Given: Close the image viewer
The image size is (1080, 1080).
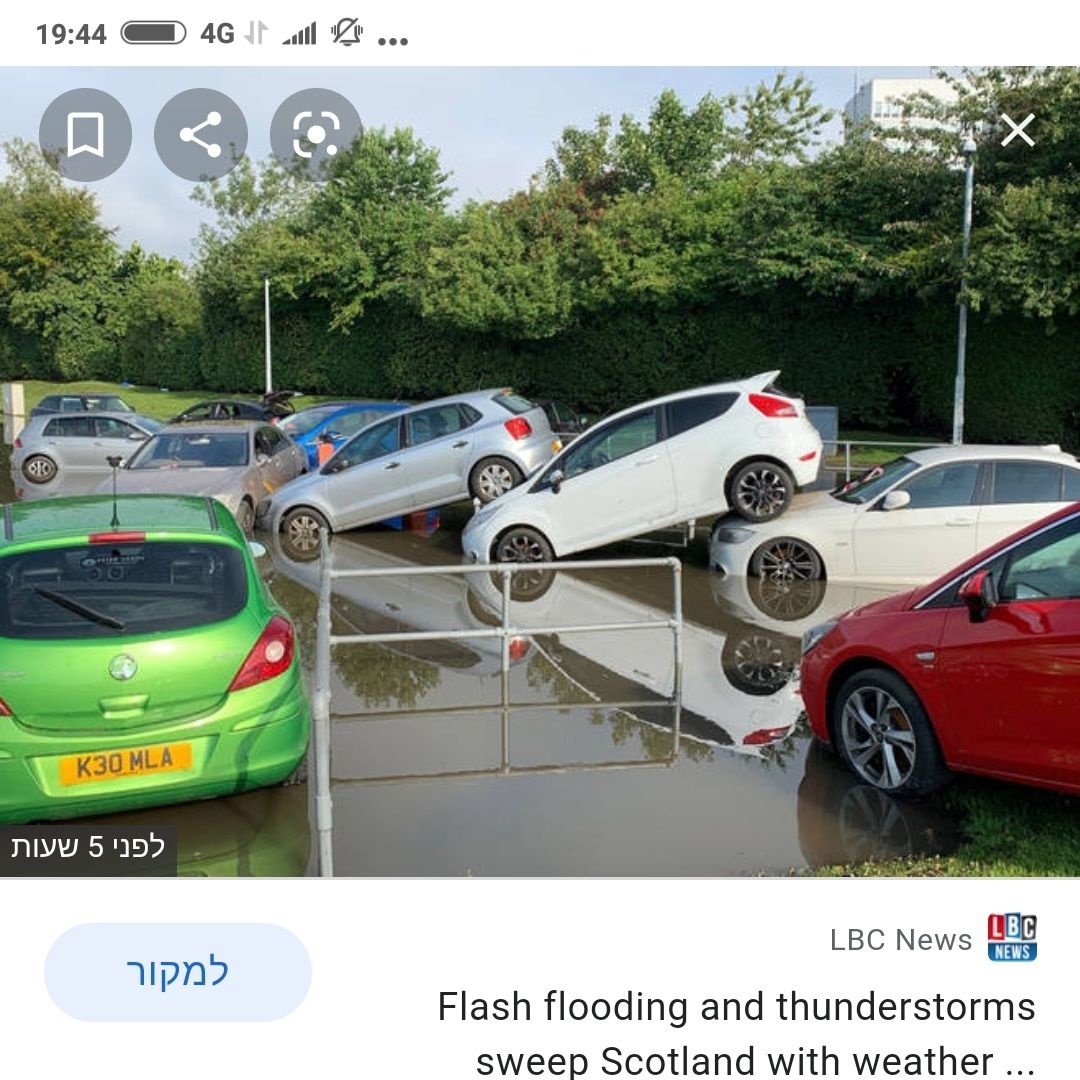Looking at the screenshot, I should [1017, 130].
